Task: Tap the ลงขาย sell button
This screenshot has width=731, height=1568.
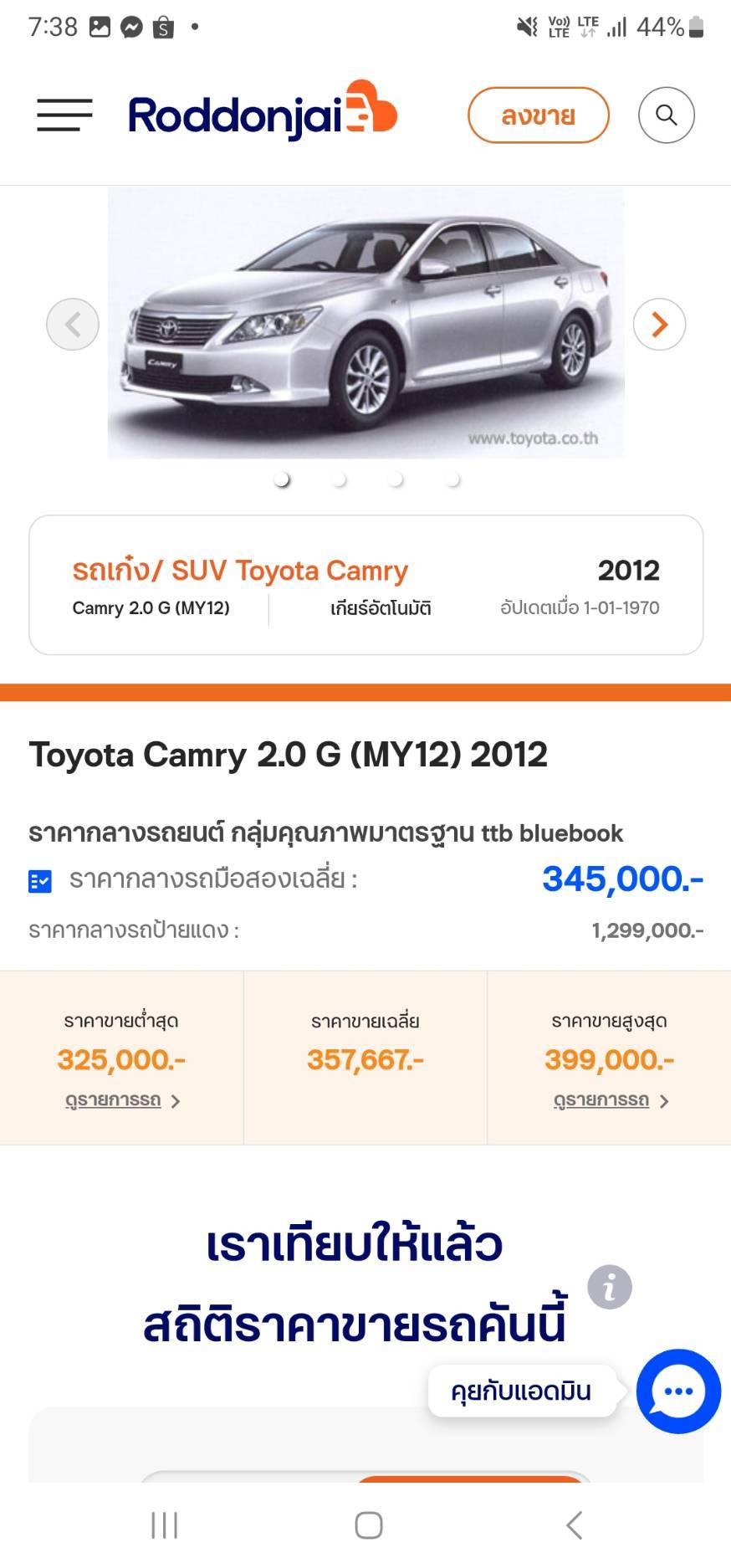Action: (538, 115)
